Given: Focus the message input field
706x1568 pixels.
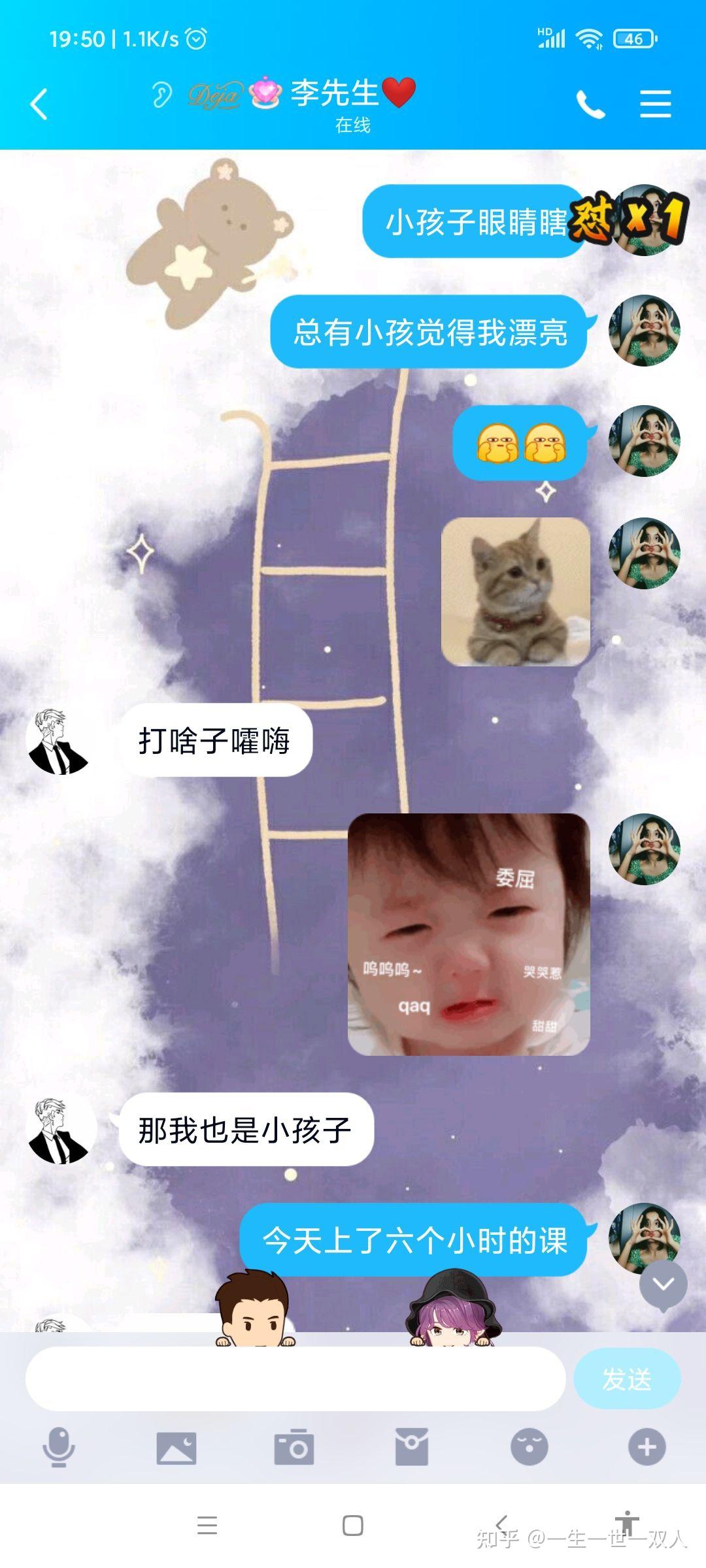Looking at the screenshot, I should tap(295, 1379).
